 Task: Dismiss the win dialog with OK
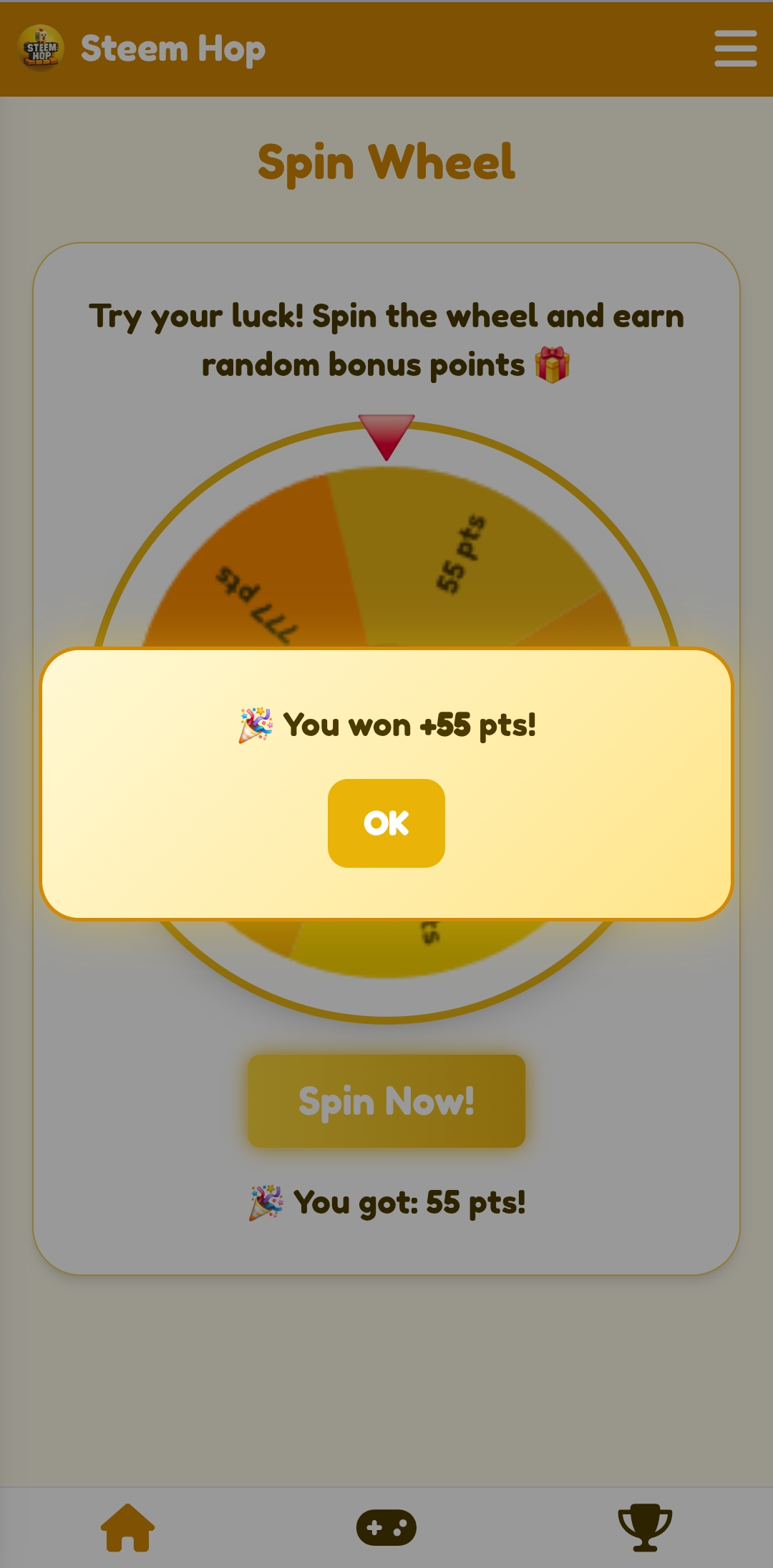386,823
